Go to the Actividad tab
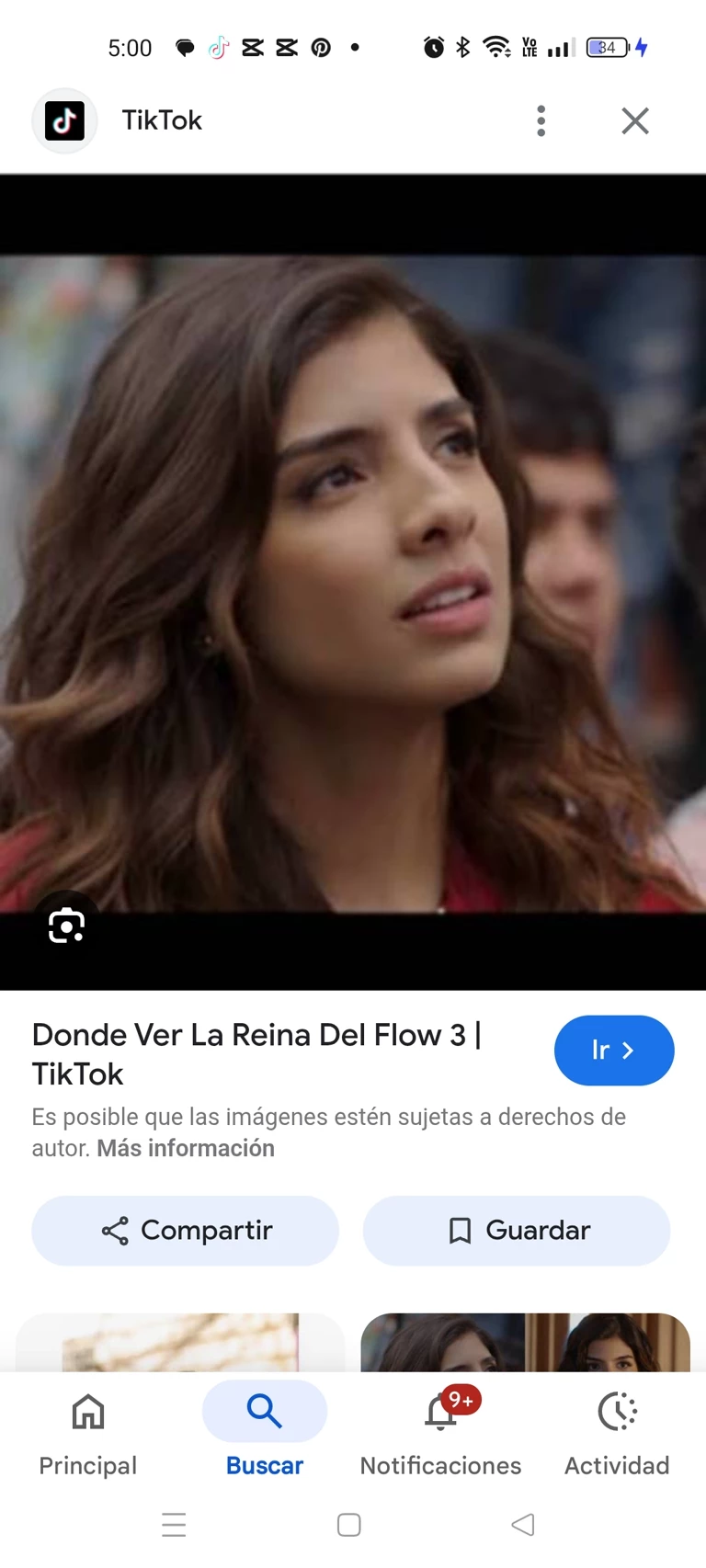Screen dimensions: 706x1568 click(617, 1430)
